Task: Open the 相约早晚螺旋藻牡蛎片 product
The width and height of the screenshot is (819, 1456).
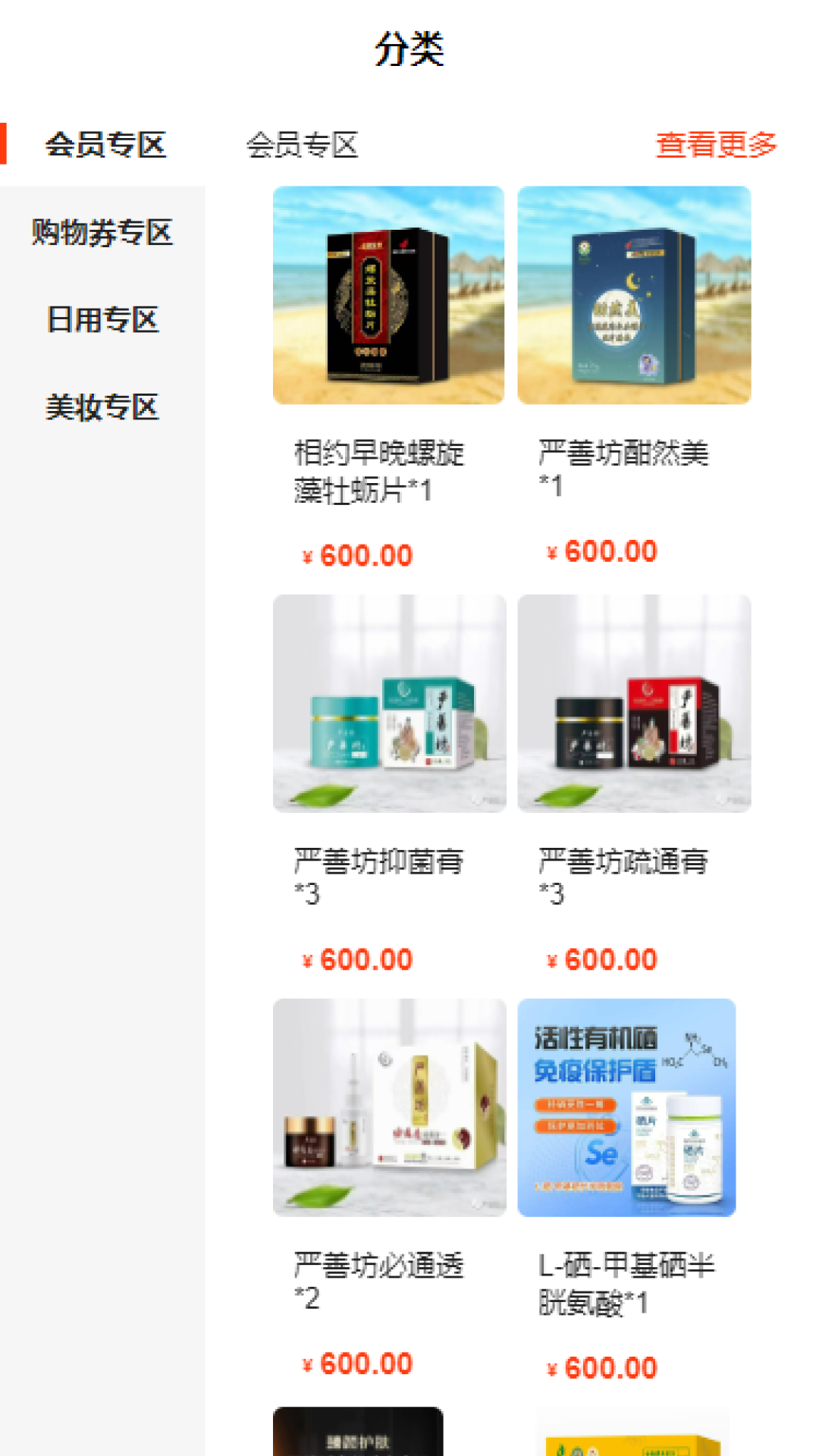Action: coord(388,296)
